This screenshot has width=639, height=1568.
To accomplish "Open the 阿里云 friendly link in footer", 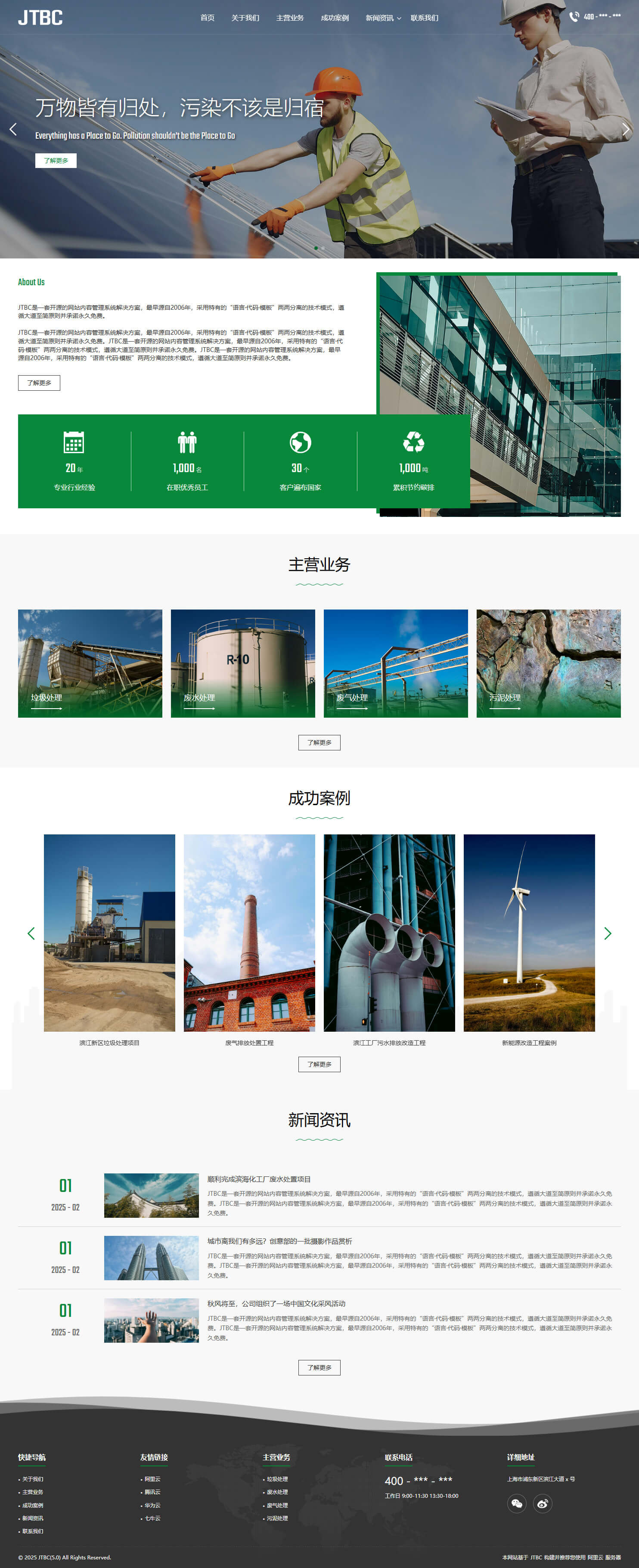I will pyautogui.click(x=152, y=1479).
